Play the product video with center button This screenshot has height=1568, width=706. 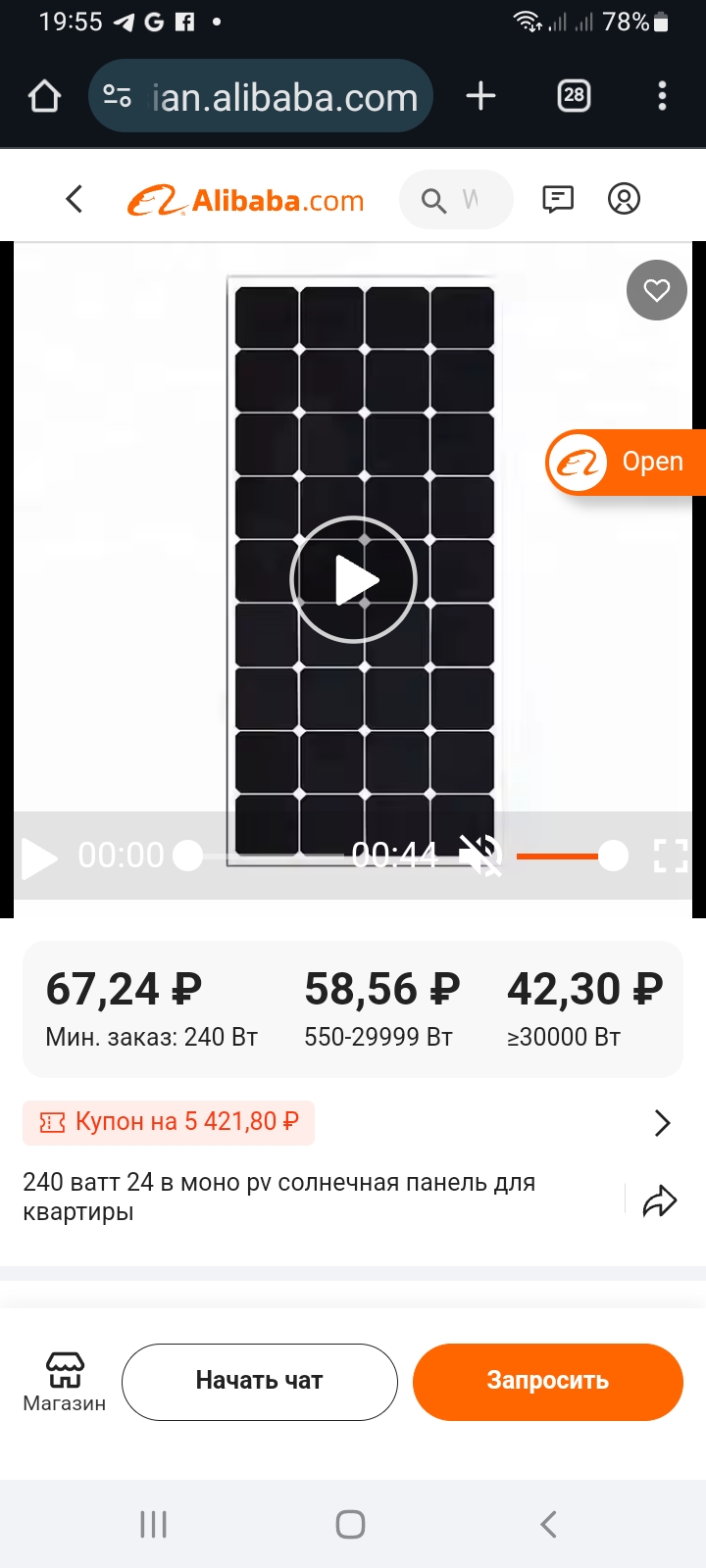[x=354, y=579]
